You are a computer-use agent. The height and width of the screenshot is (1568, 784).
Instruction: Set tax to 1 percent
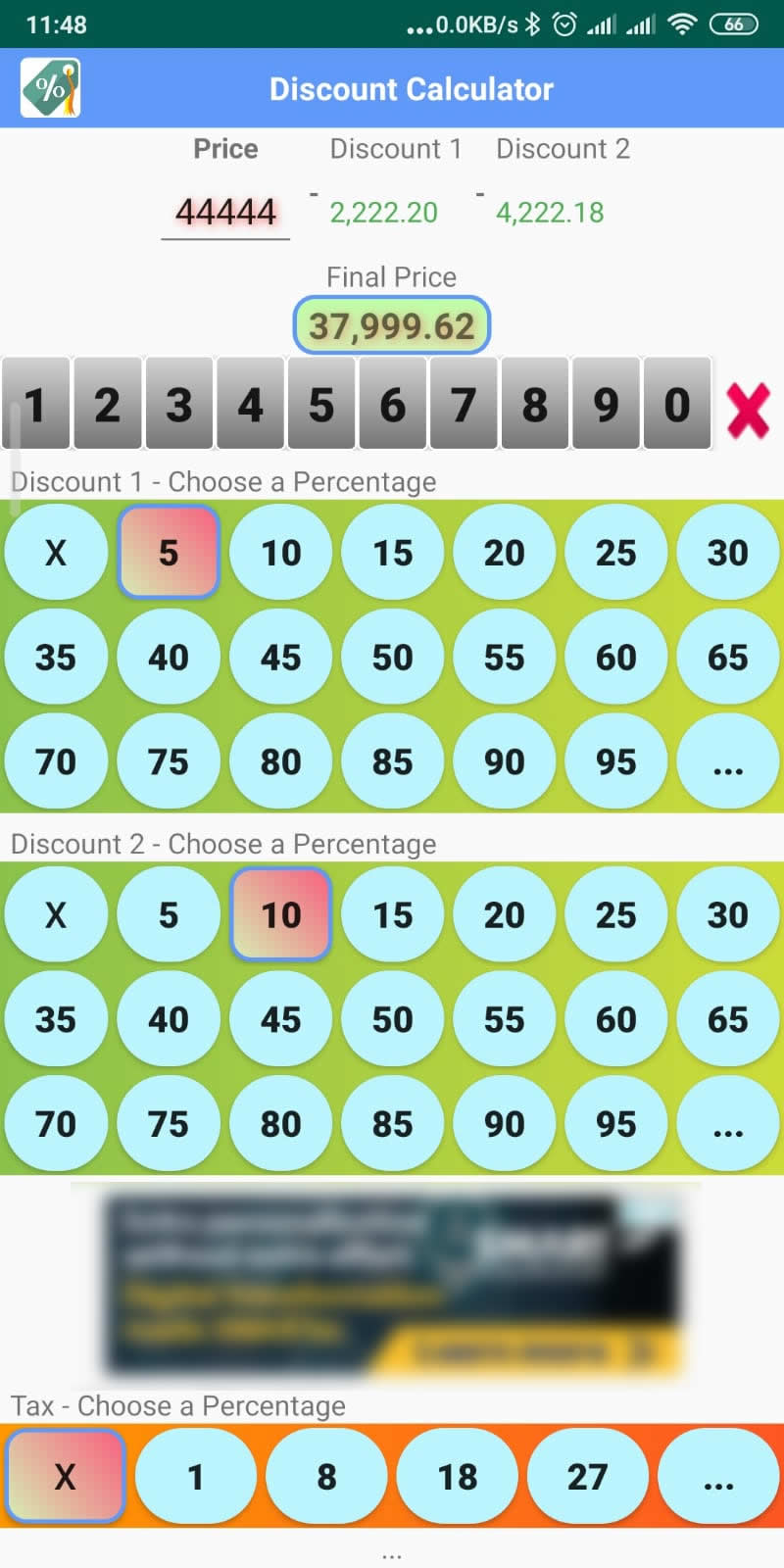196,1476
